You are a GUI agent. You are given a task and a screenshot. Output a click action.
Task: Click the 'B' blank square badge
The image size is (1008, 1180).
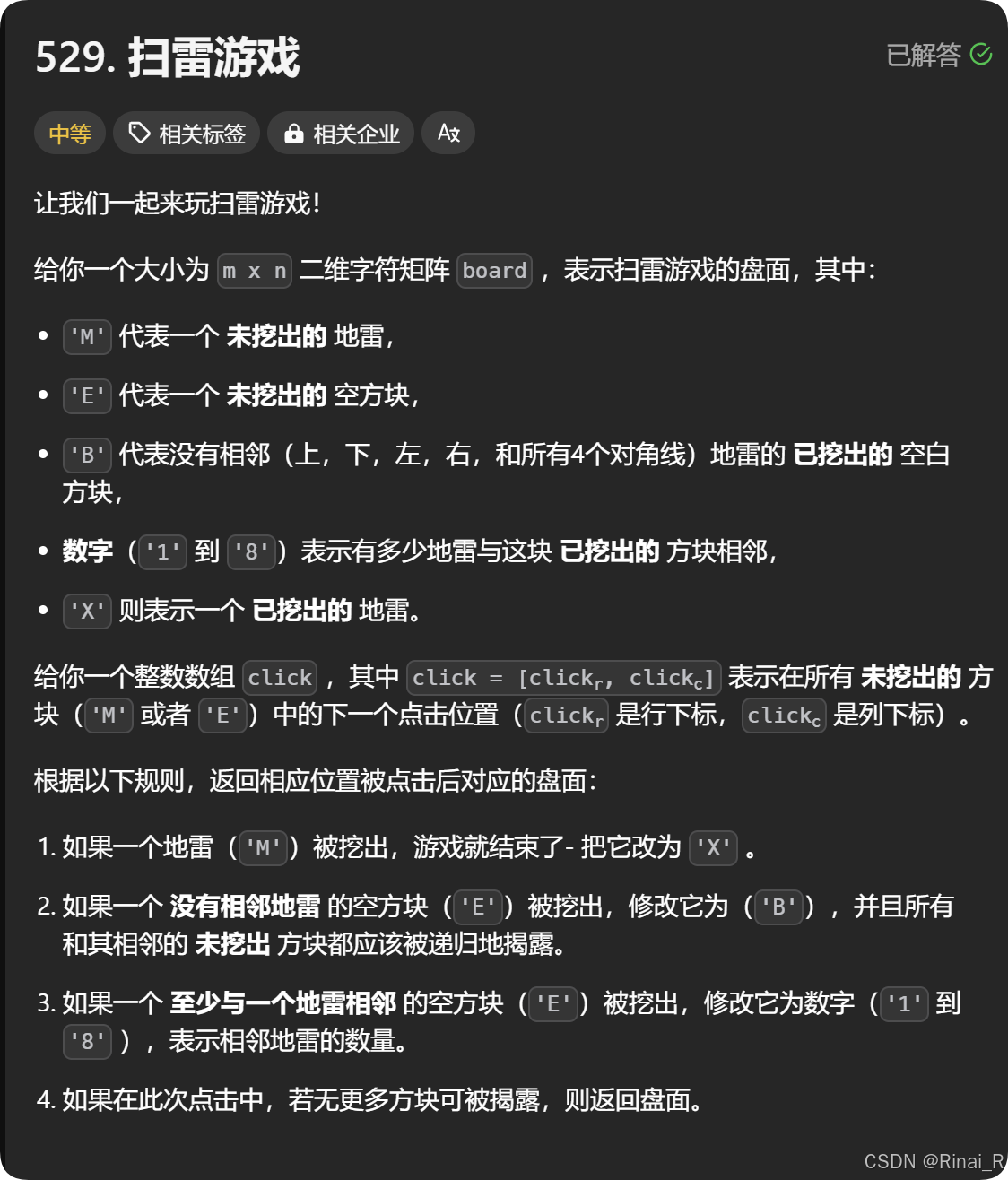(86, 456)
